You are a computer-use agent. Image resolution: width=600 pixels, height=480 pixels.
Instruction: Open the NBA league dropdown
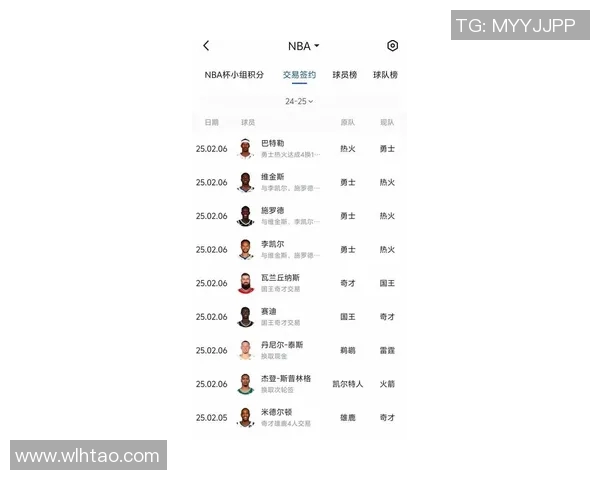(303, 46)
